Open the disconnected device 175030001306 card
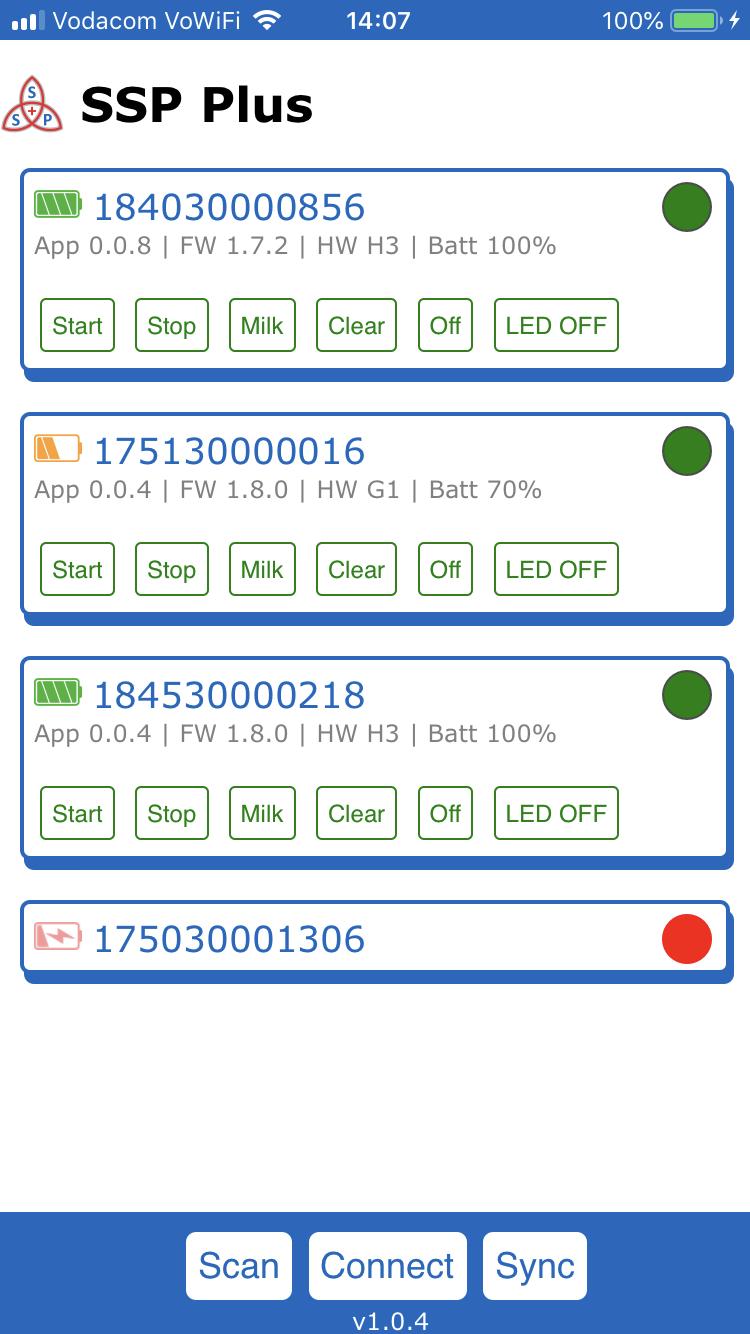750x1334 pixels. tap(375, 939)
